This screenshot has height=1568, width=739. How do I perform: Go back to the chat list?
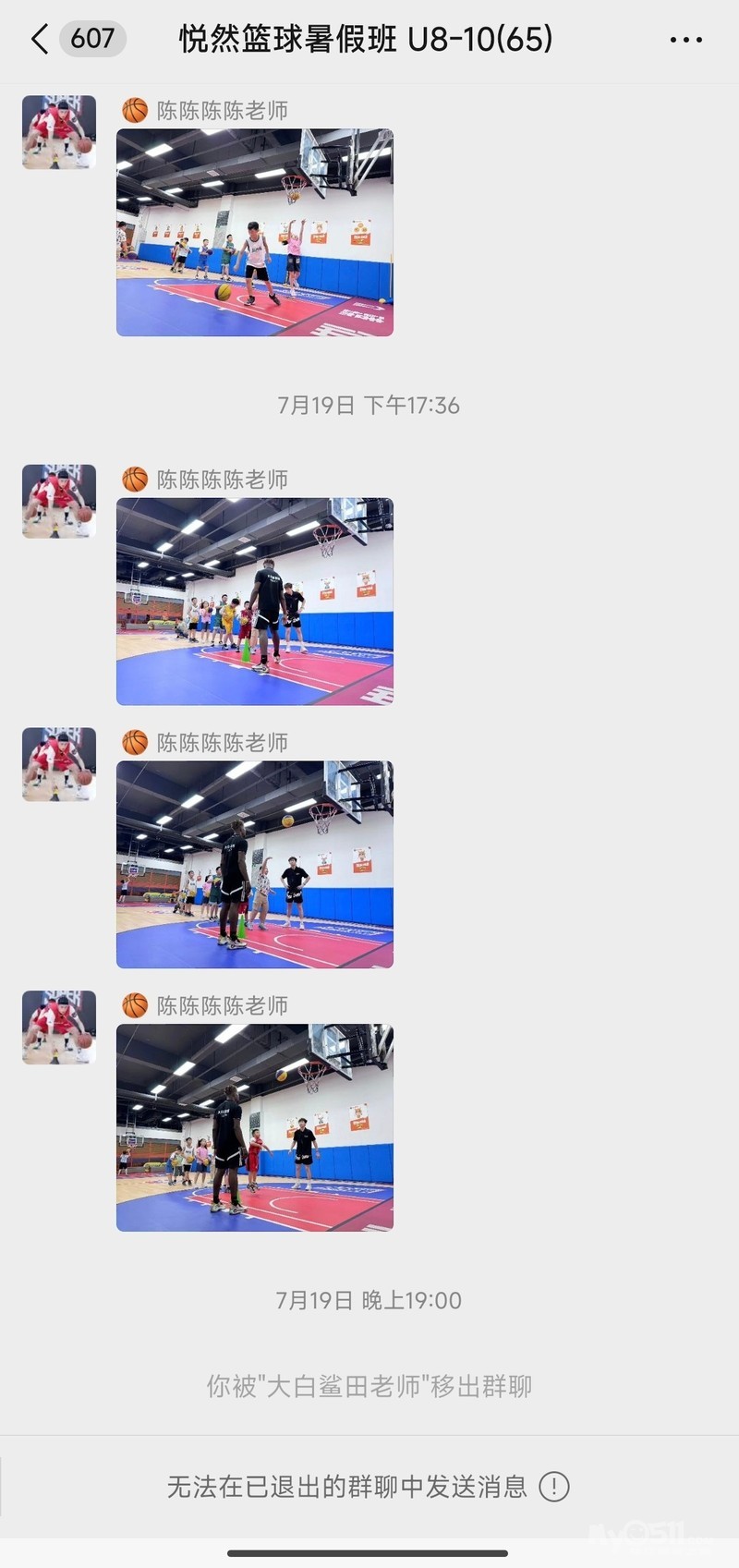point(41,40)
